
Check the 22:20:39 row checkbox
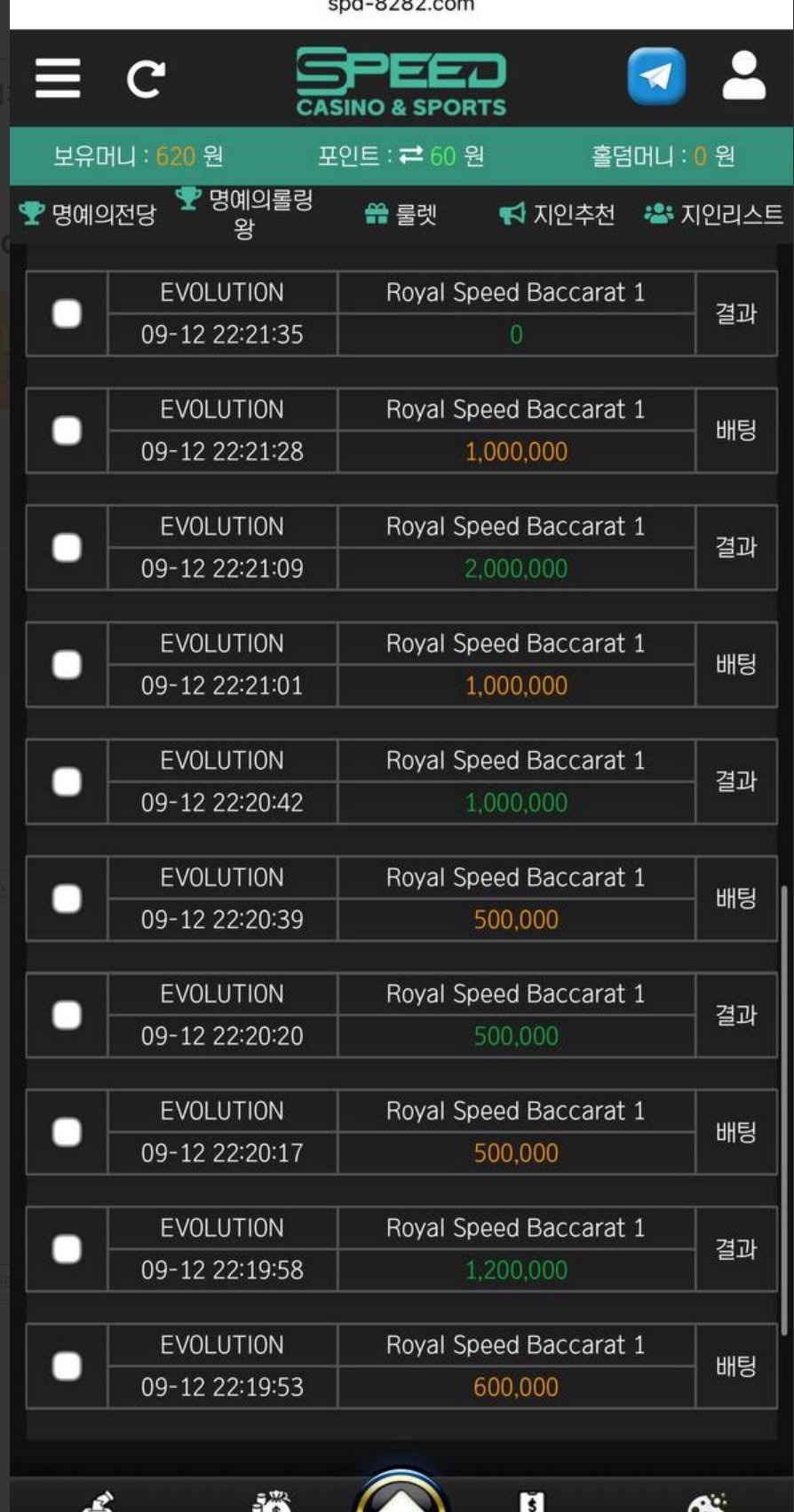67,898
